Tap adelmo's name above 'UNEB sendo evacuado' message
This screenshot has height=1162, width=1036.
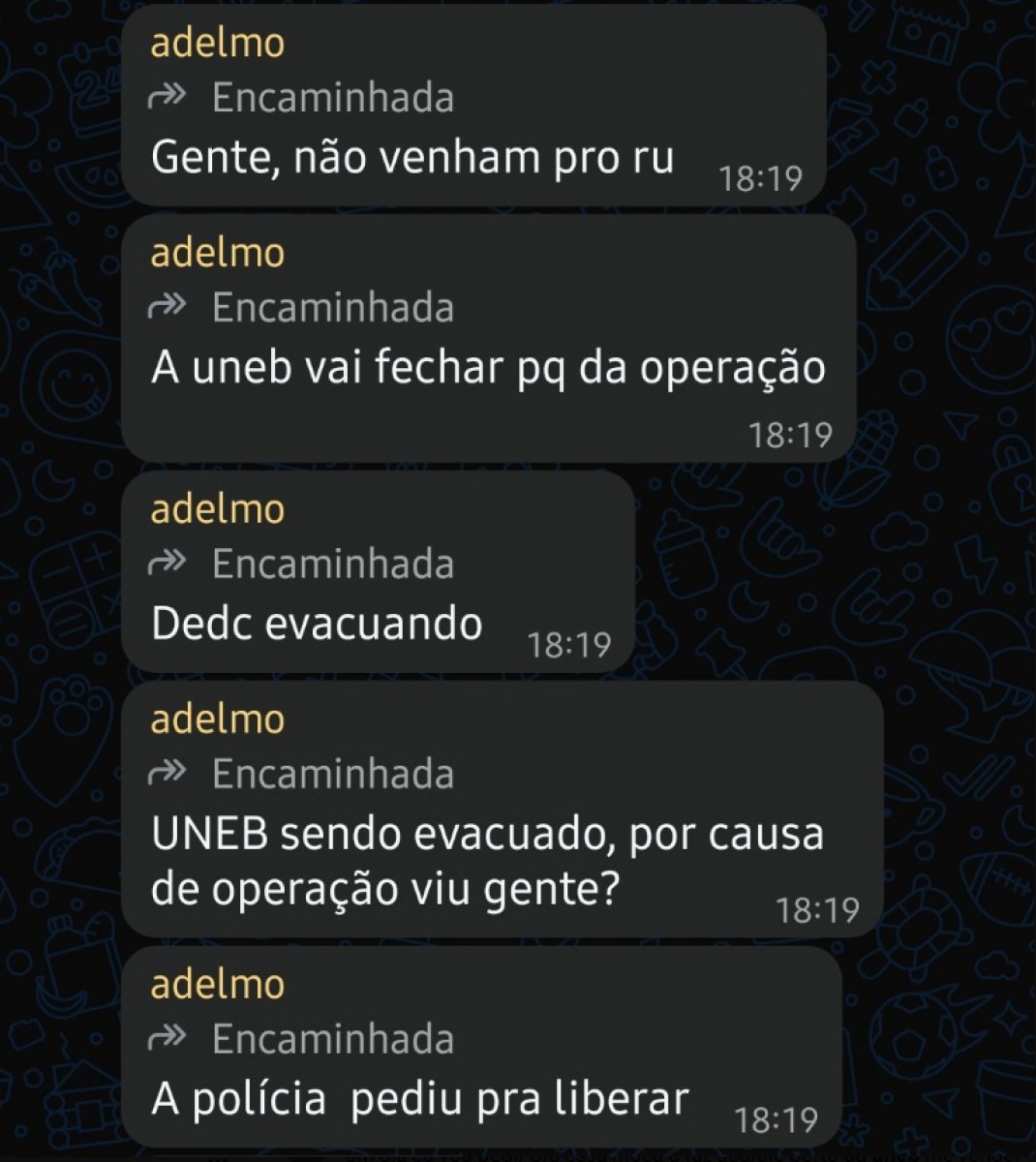(x=218, y=719)
